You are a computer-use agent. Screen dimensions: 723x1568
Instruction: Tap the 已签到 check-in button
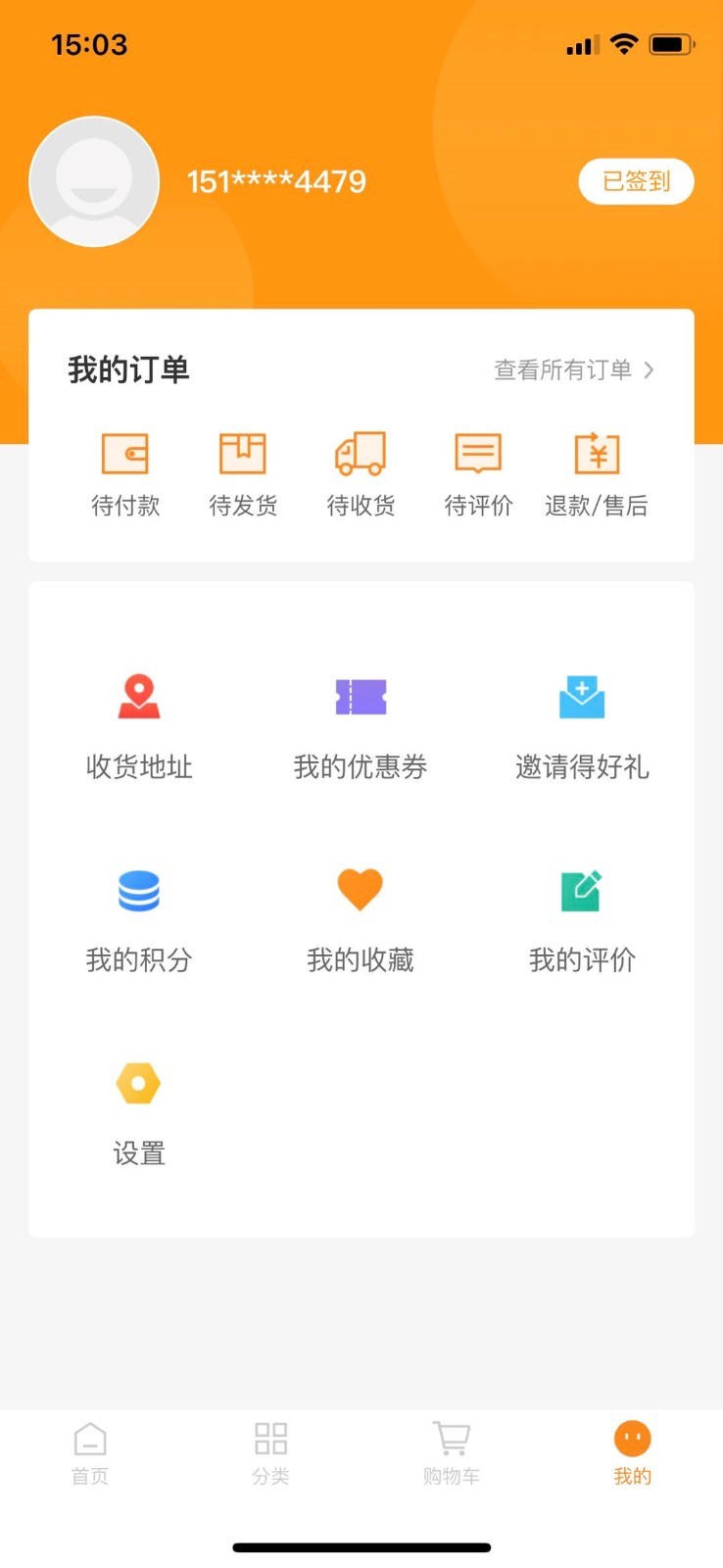636,182
